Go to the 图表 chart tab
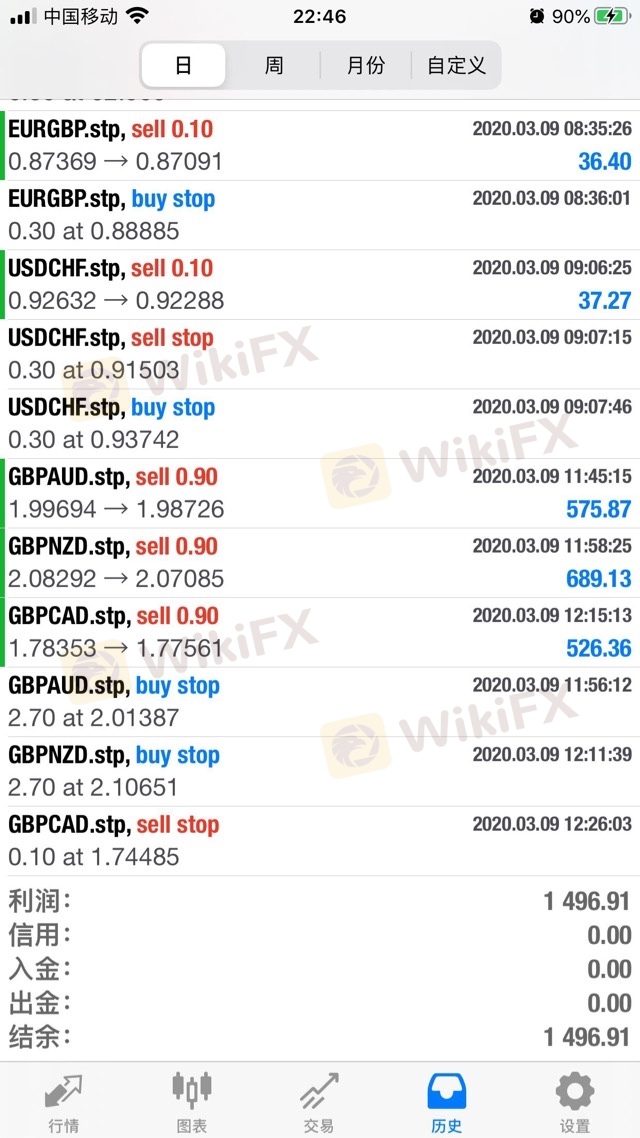 [192, 1100]
